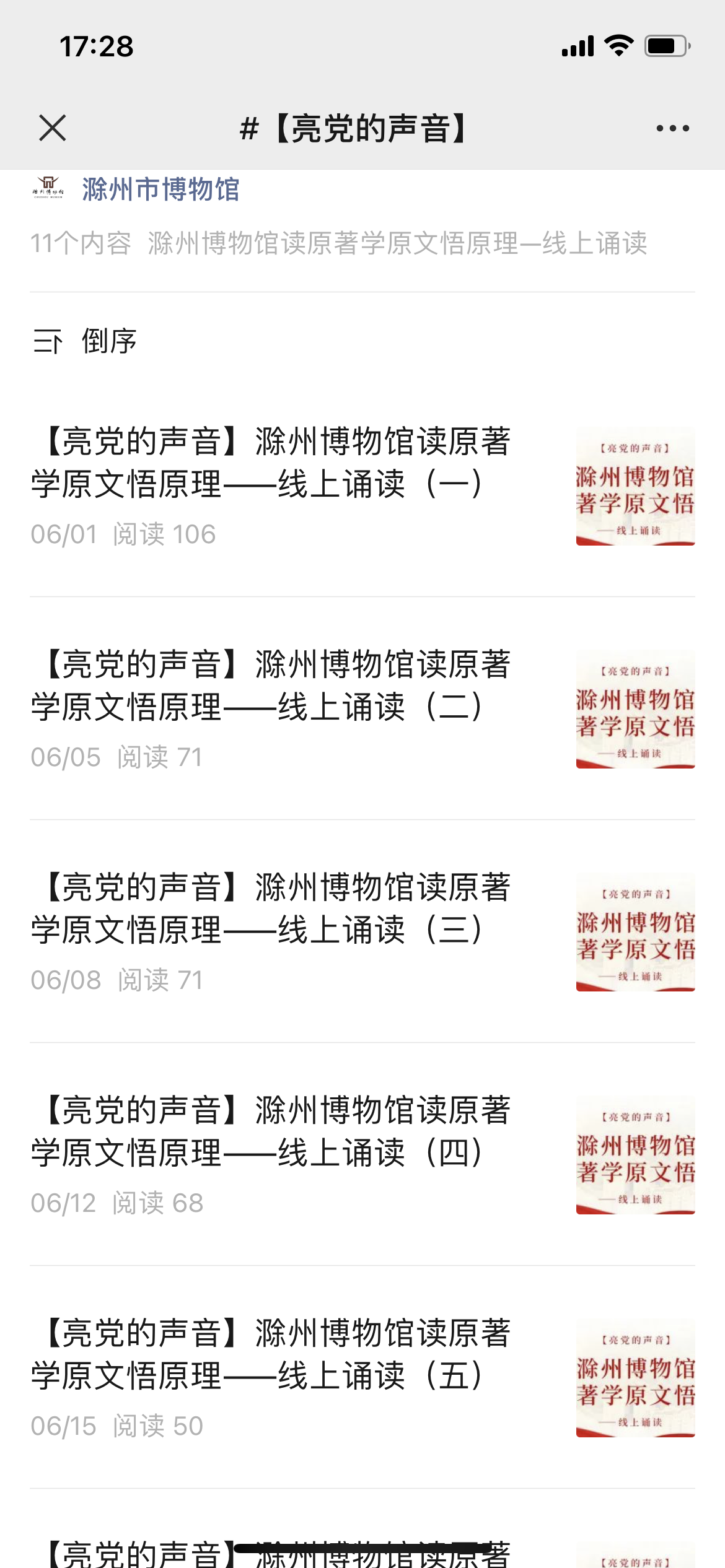Close the 亮党的声音 topic page

[x=52, y=128]
